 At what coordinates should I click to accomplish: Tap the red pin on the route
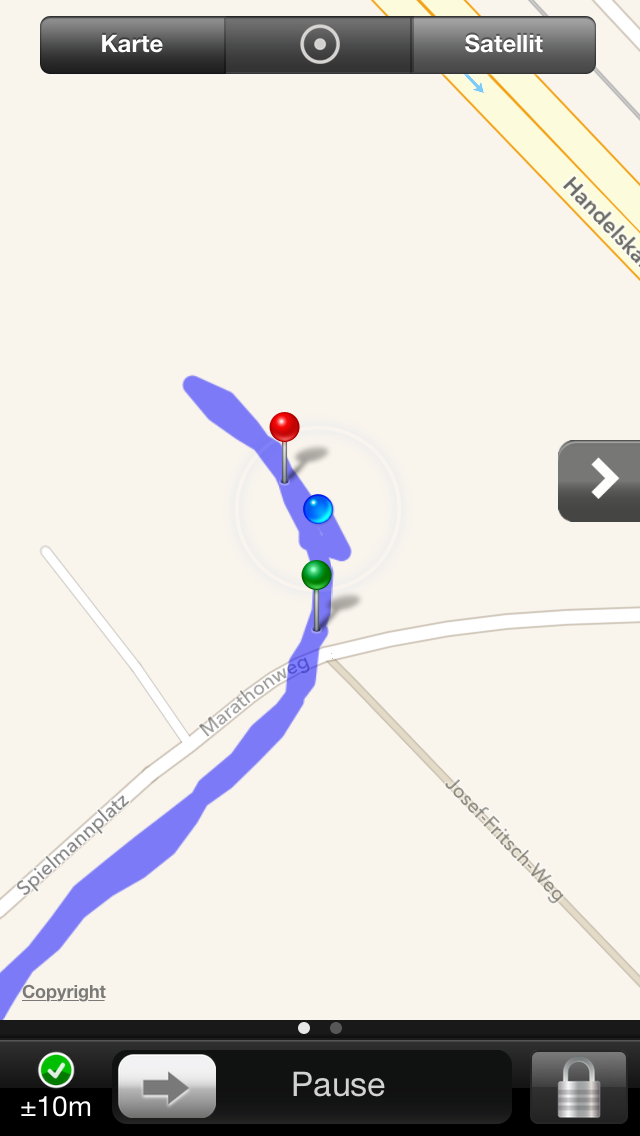(285, 428)
